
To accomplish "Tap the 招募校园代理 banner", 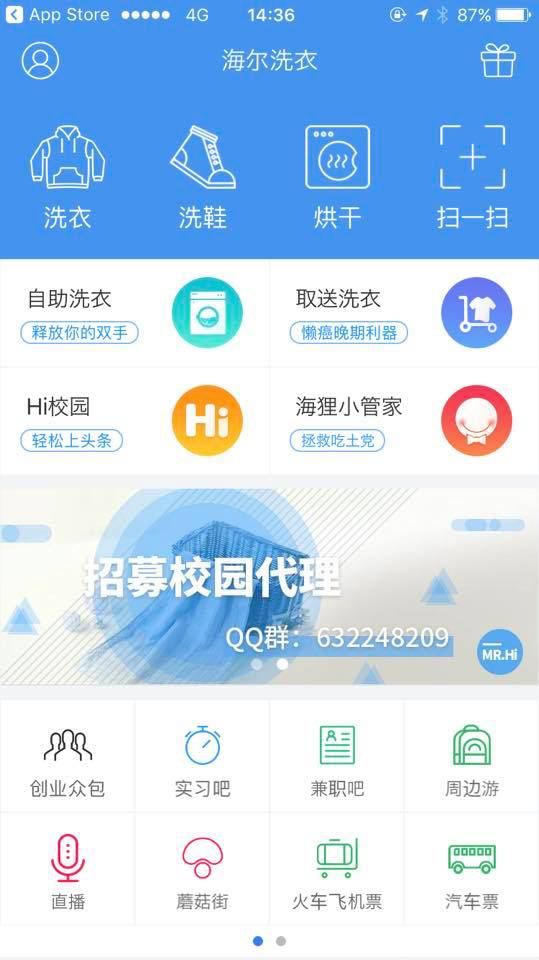I will 270,587.
